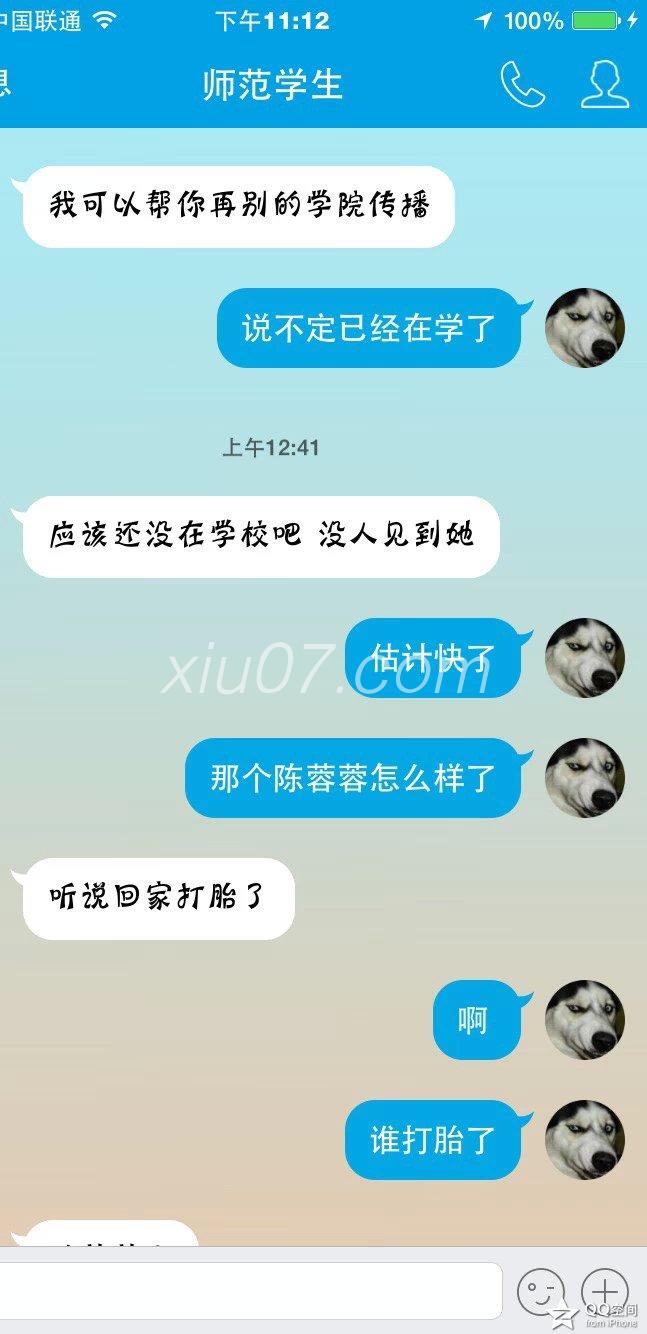Go back to the messages list
This screenshot has width=647, height=1334.
pyautogui.click(x=6, y=85)
